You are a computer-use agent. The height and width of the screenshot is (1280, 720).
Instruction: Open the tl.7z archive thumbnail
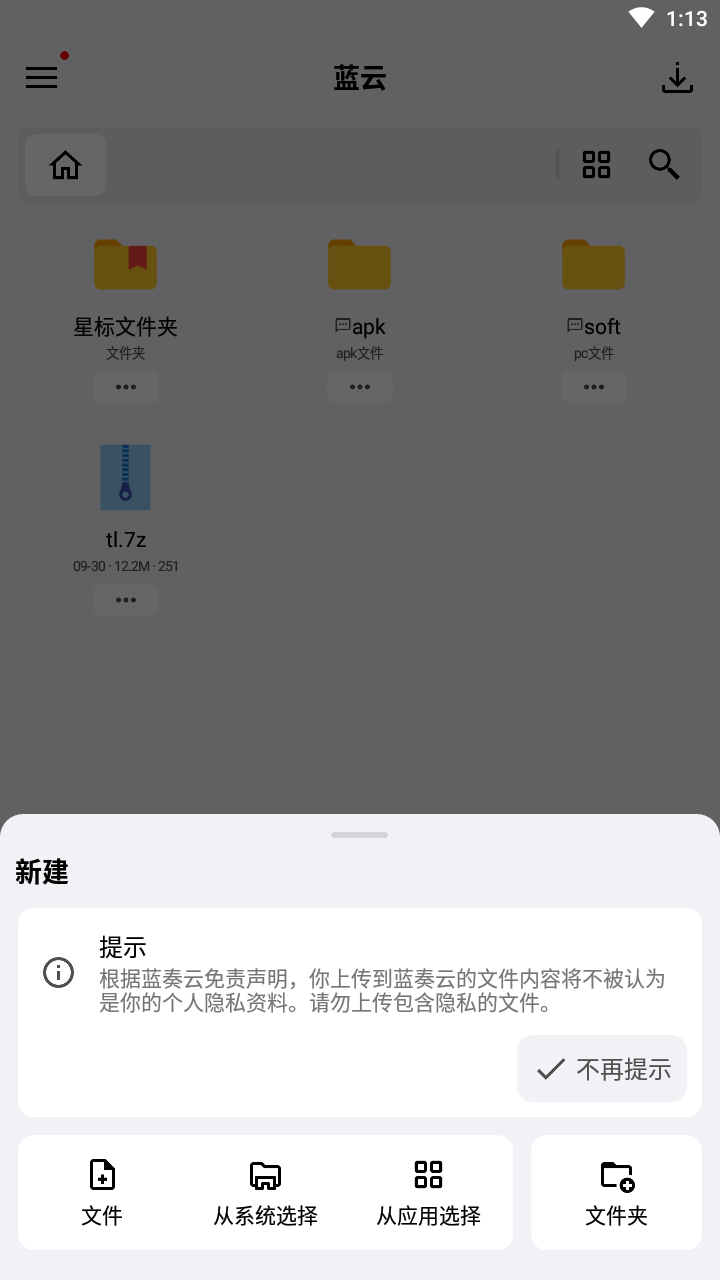click(125, 477)
